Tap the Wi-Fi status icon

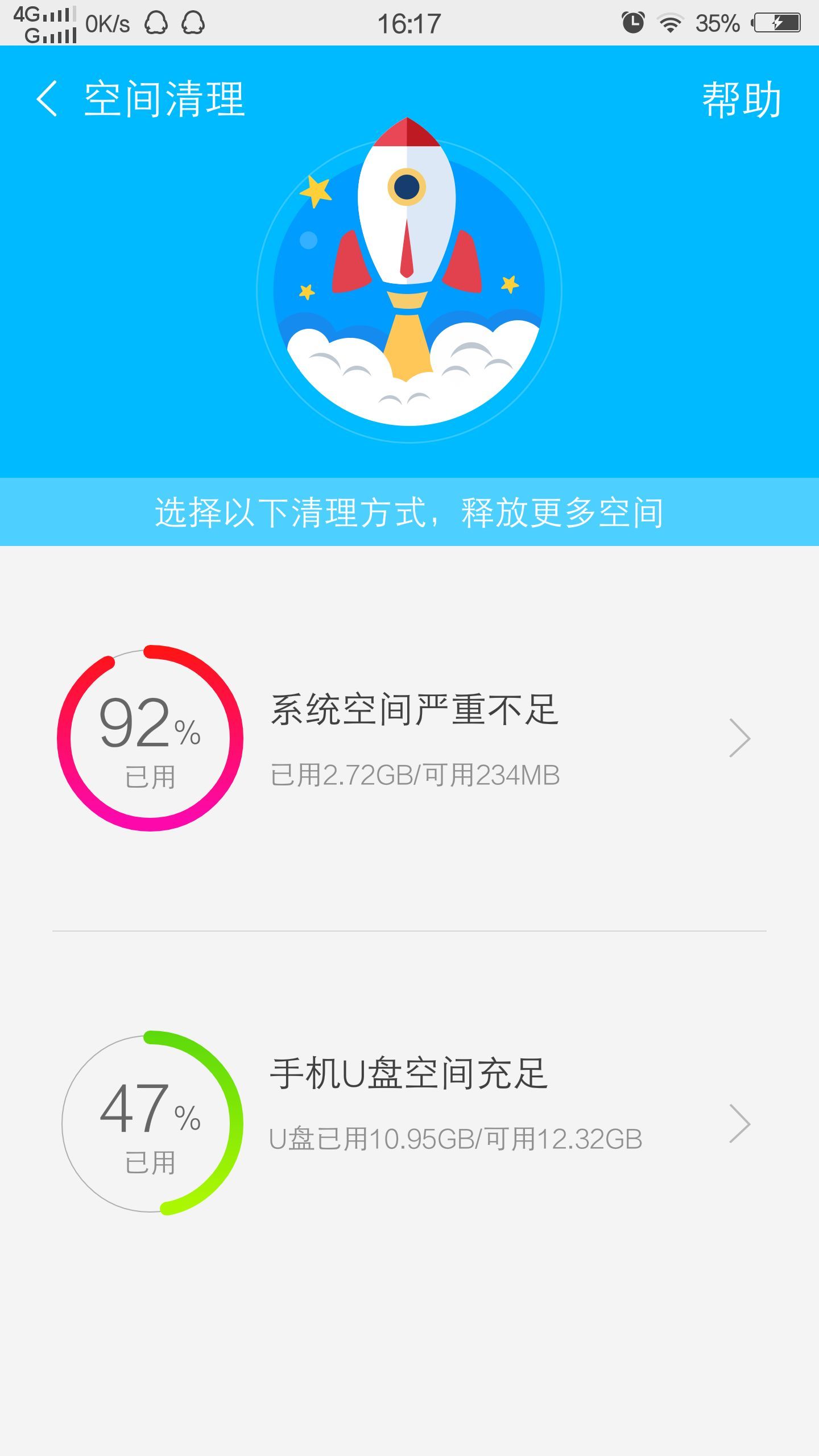coord(669,23)
